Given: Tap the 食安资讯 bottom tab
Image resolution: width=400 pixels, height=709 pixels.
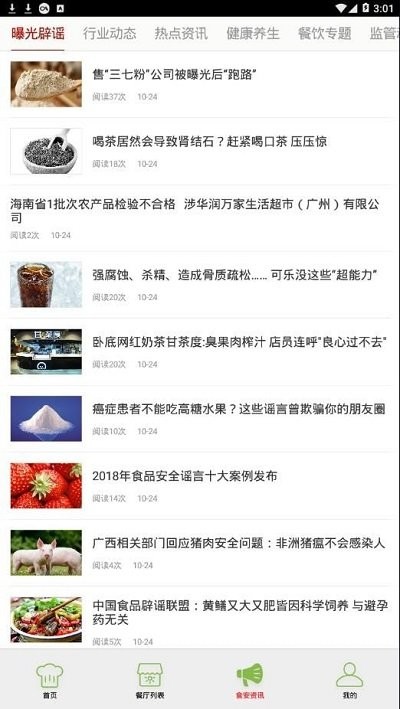Looking at the screenshot, I should [x=250, y=680].
